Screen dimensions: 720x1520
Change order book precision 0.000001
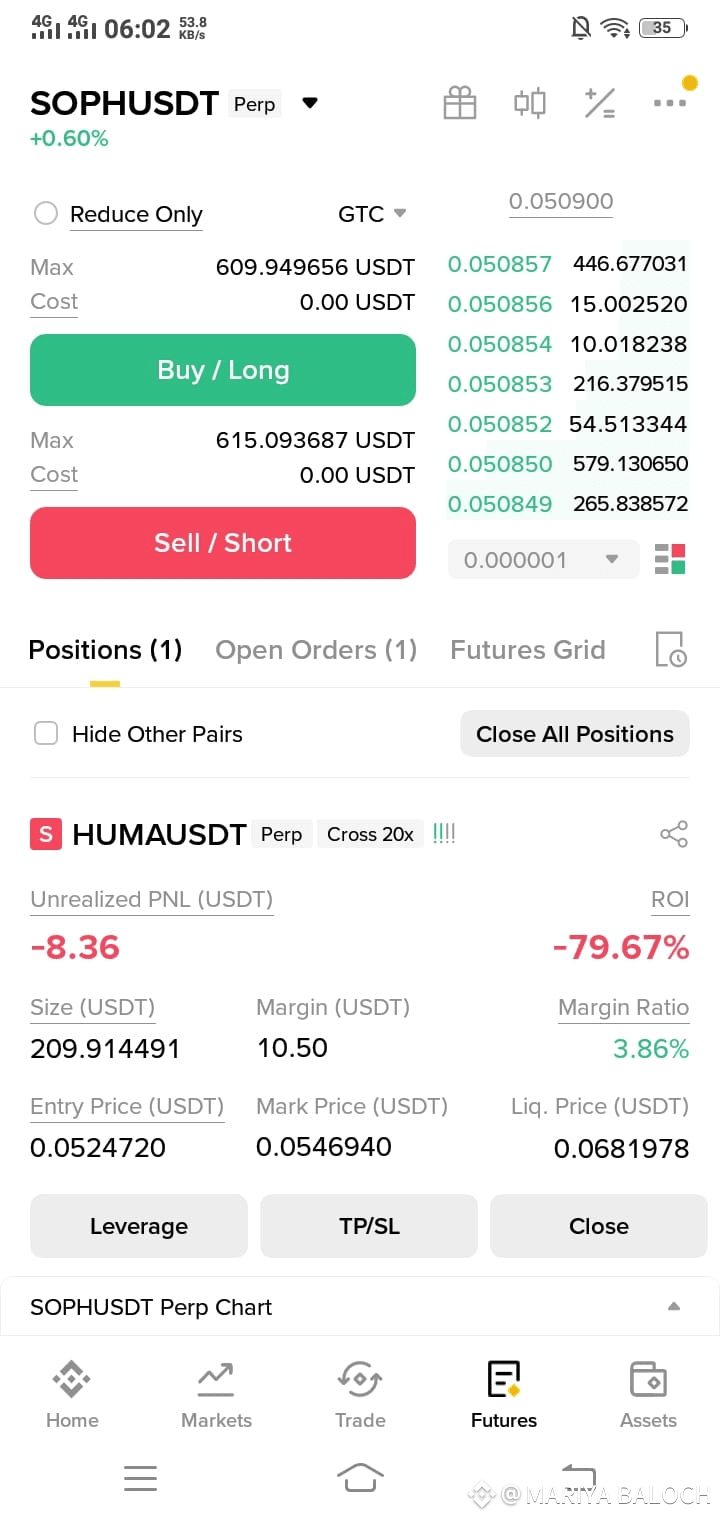(543, 560)
